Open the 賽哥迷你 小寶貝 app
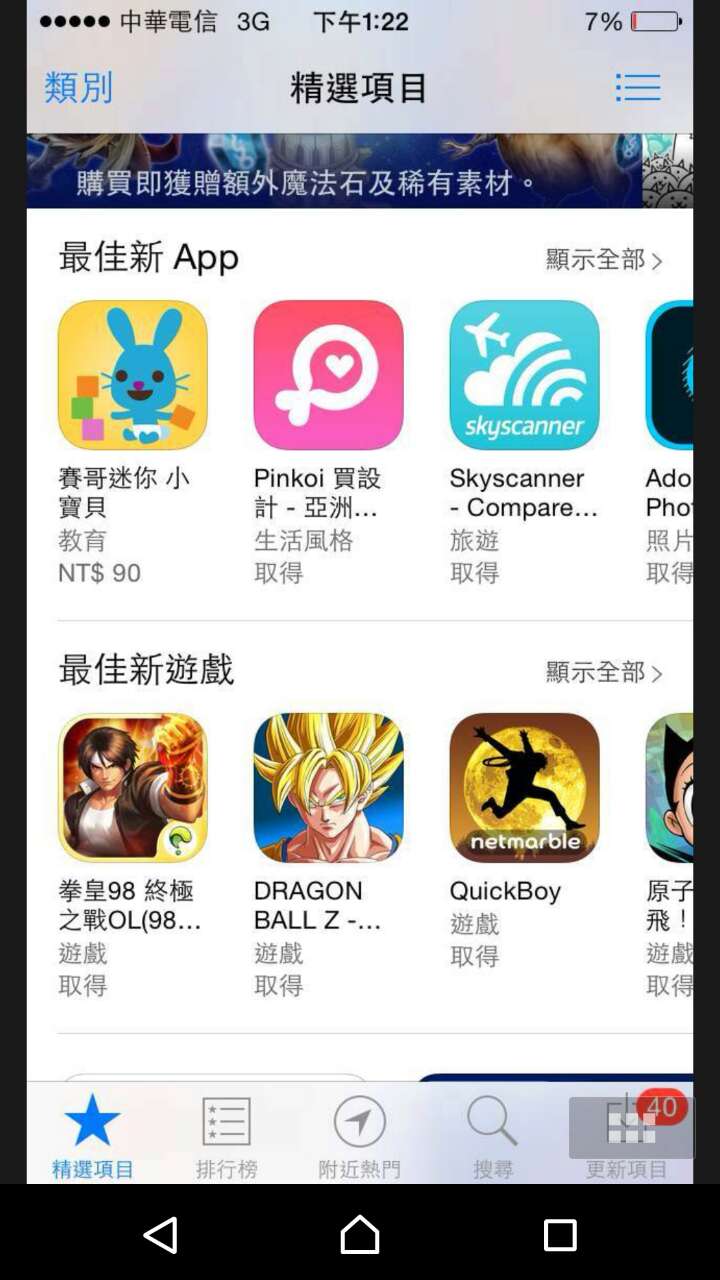This screenshot has width=720, height=1280. pos(132,375)
